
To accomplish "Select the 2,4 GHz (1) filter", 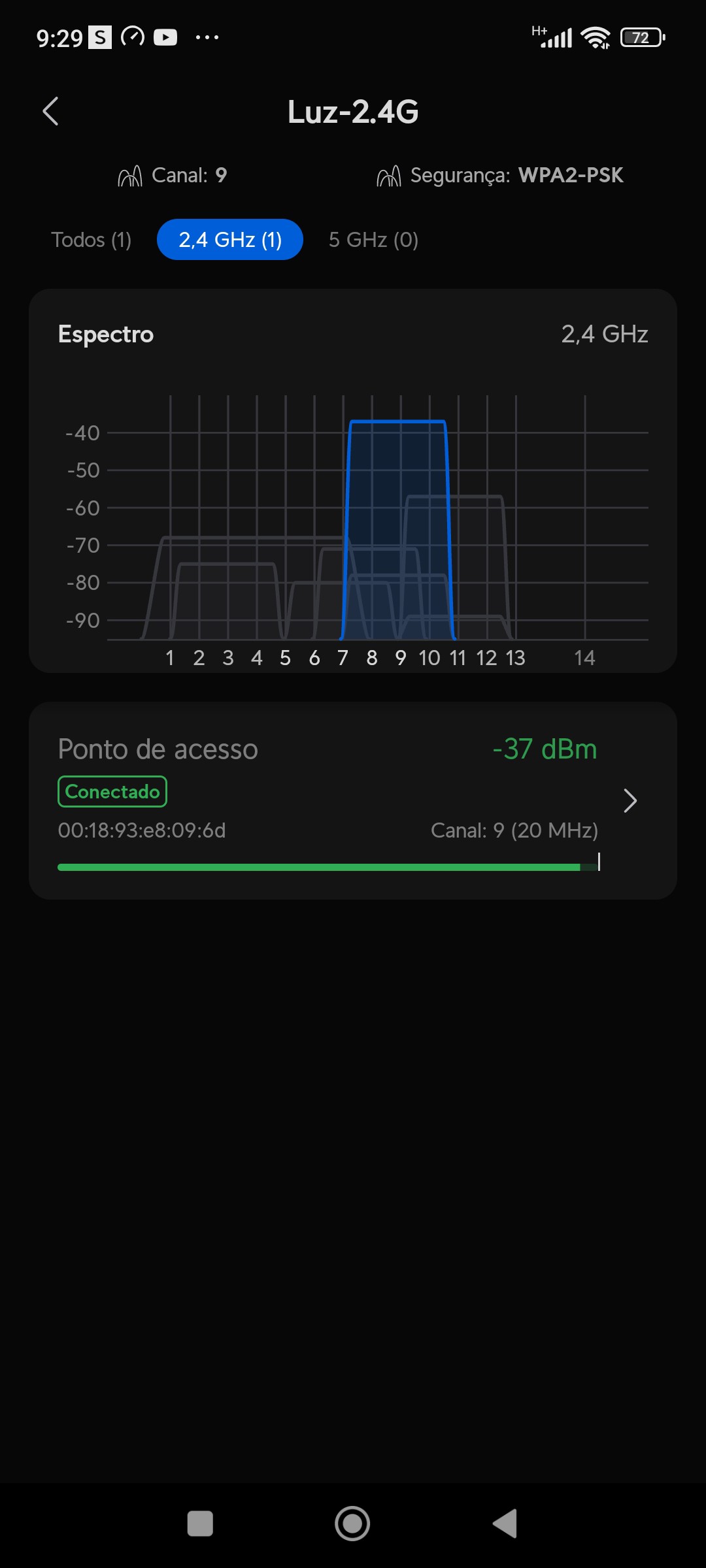I will pyautogui.click(x=230, y=240).
